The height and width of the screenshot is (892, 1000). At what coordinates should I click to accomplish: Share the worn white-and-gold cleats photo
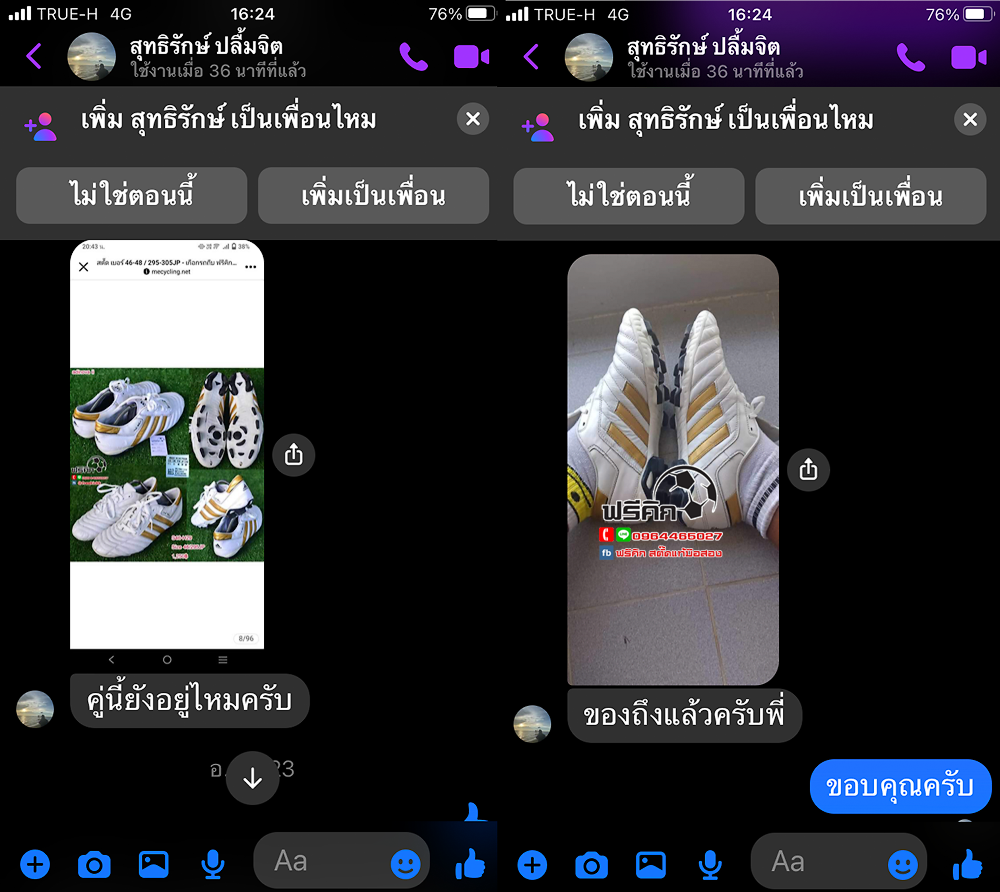[808, 469]
